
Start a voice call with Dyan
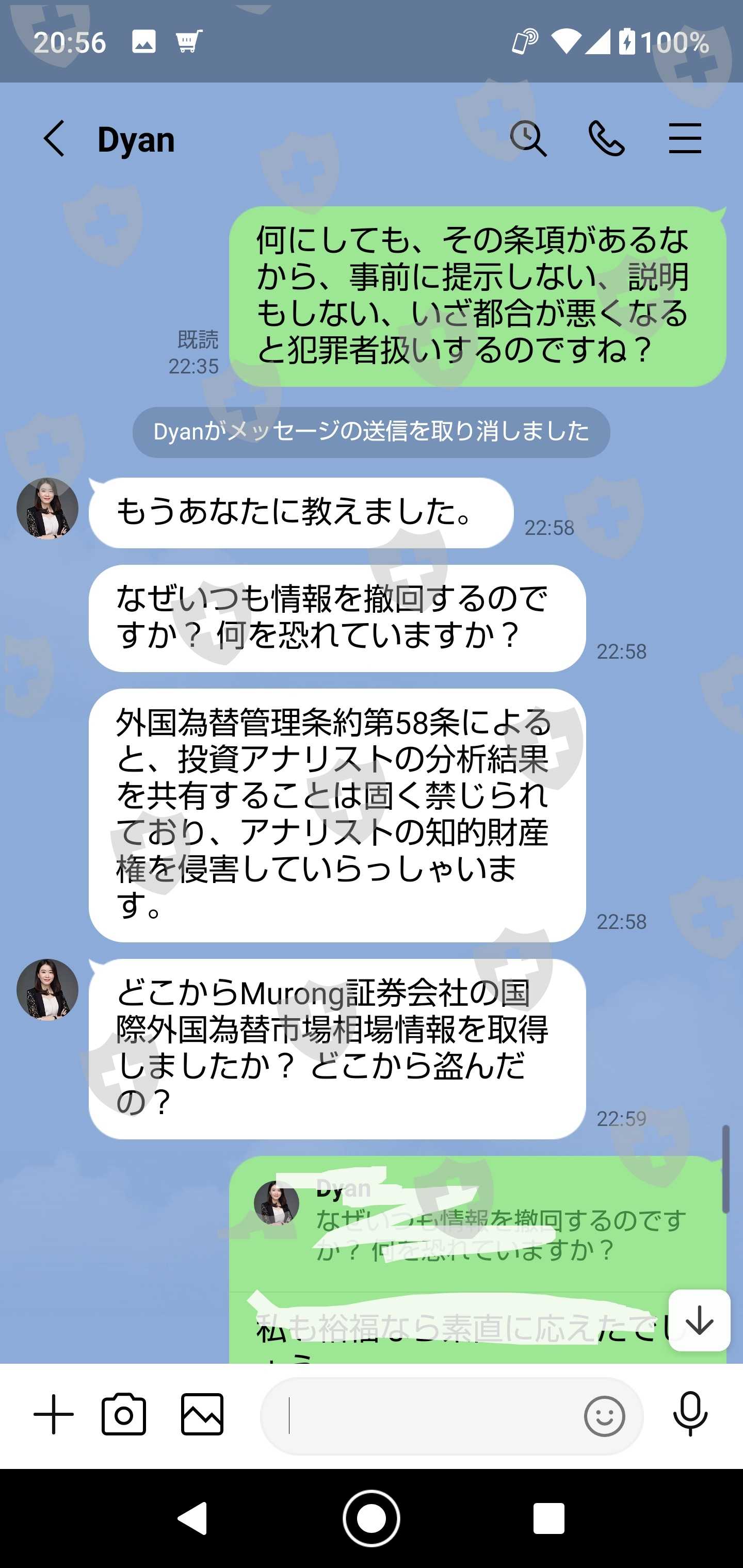(x=607, y=139)
